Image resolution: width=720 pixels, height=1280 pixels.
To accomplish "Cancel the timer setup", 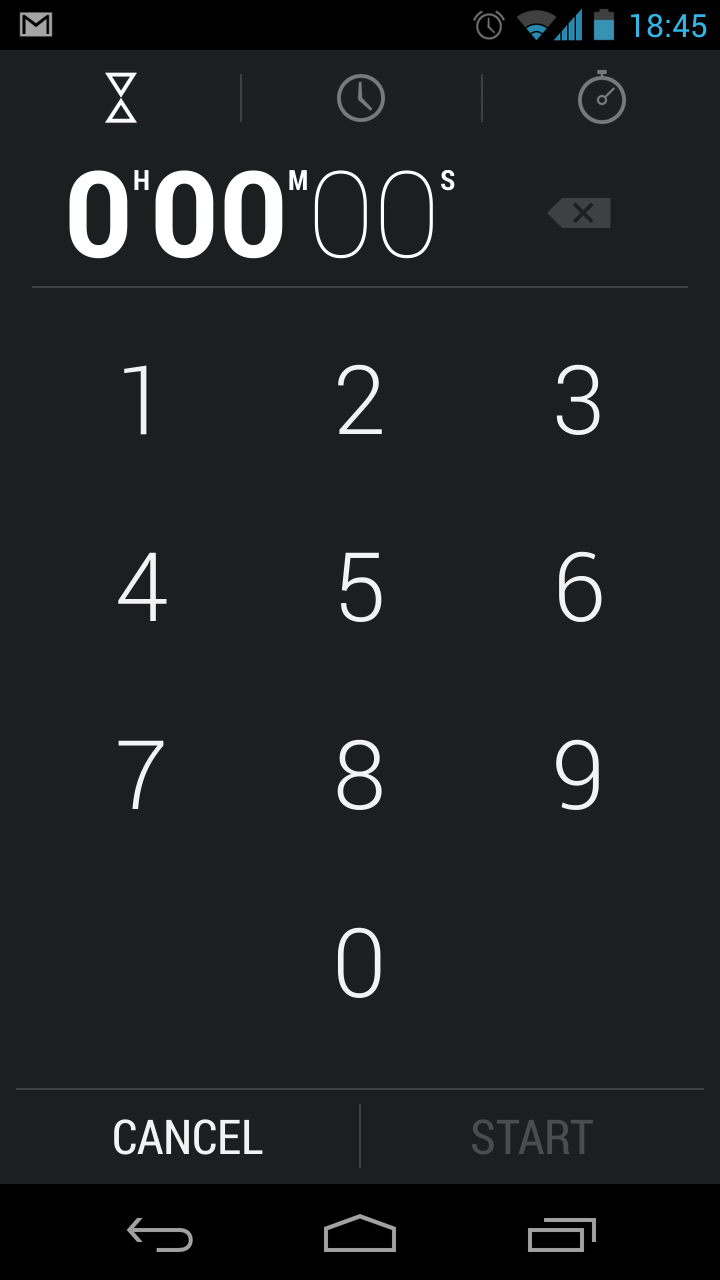I will pos(188,1137).
